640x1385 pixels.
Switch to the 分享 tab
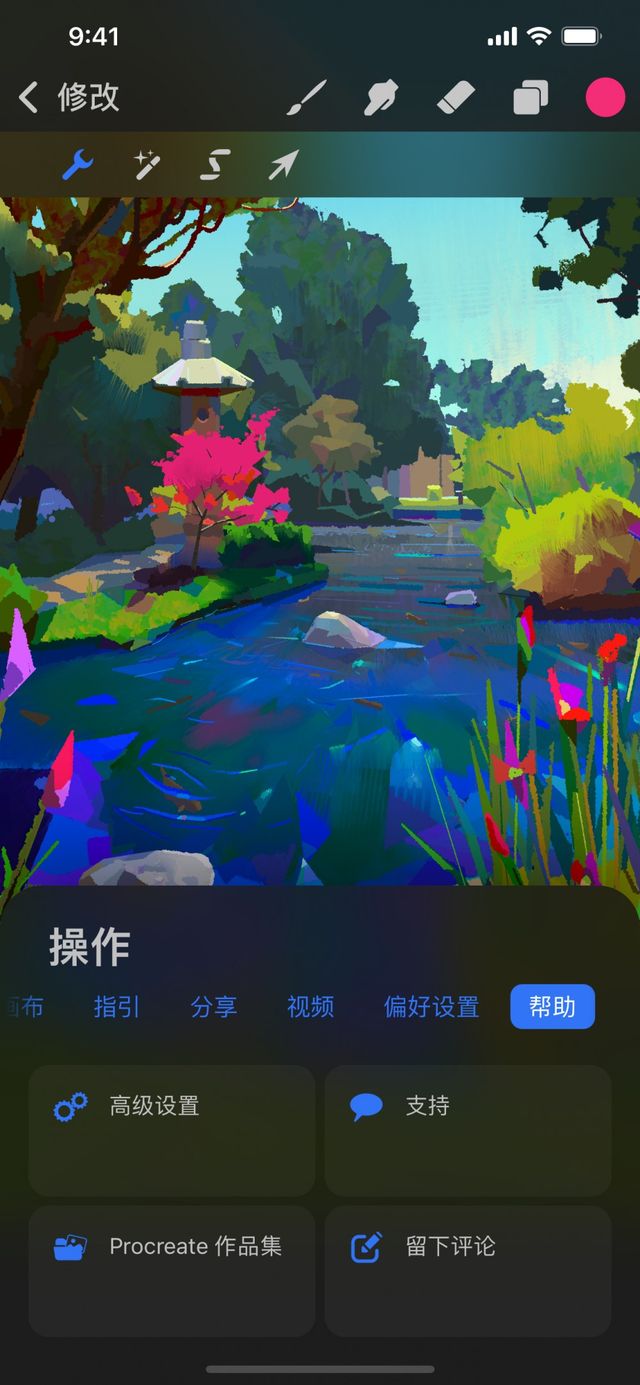pyautogui.click(x=214, y=1007)
